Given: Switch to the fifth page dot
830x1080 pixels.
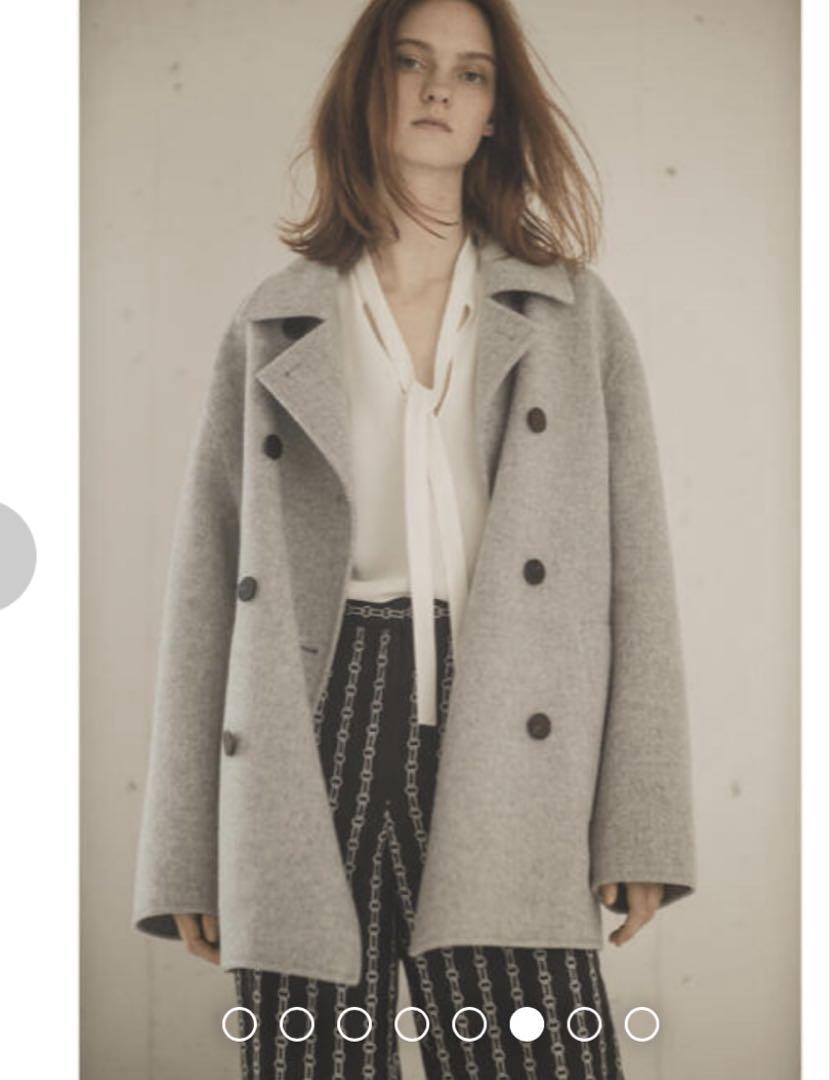Looking at the screenshot, I should [x=469, y=1024].
